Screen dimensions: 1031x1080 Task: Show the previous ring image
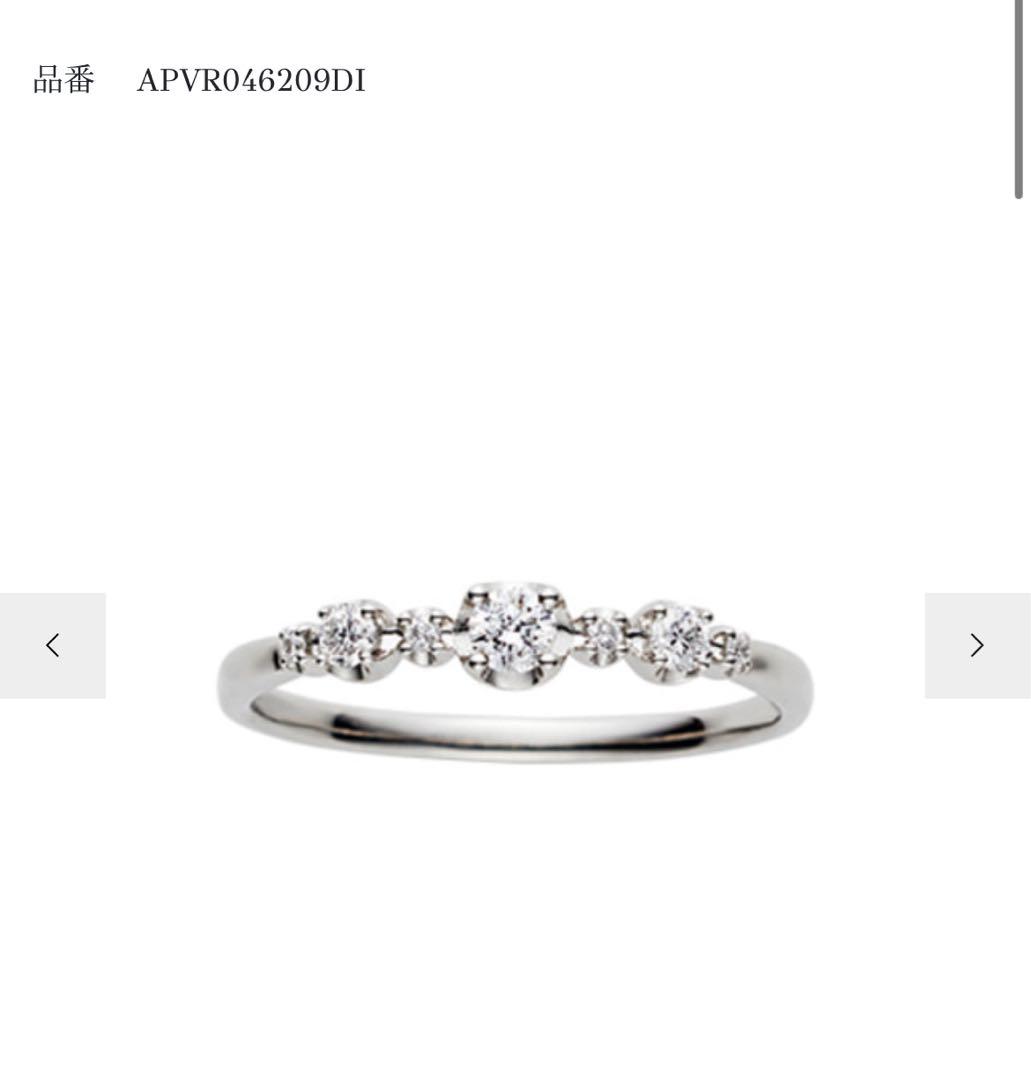pos(53,646)
